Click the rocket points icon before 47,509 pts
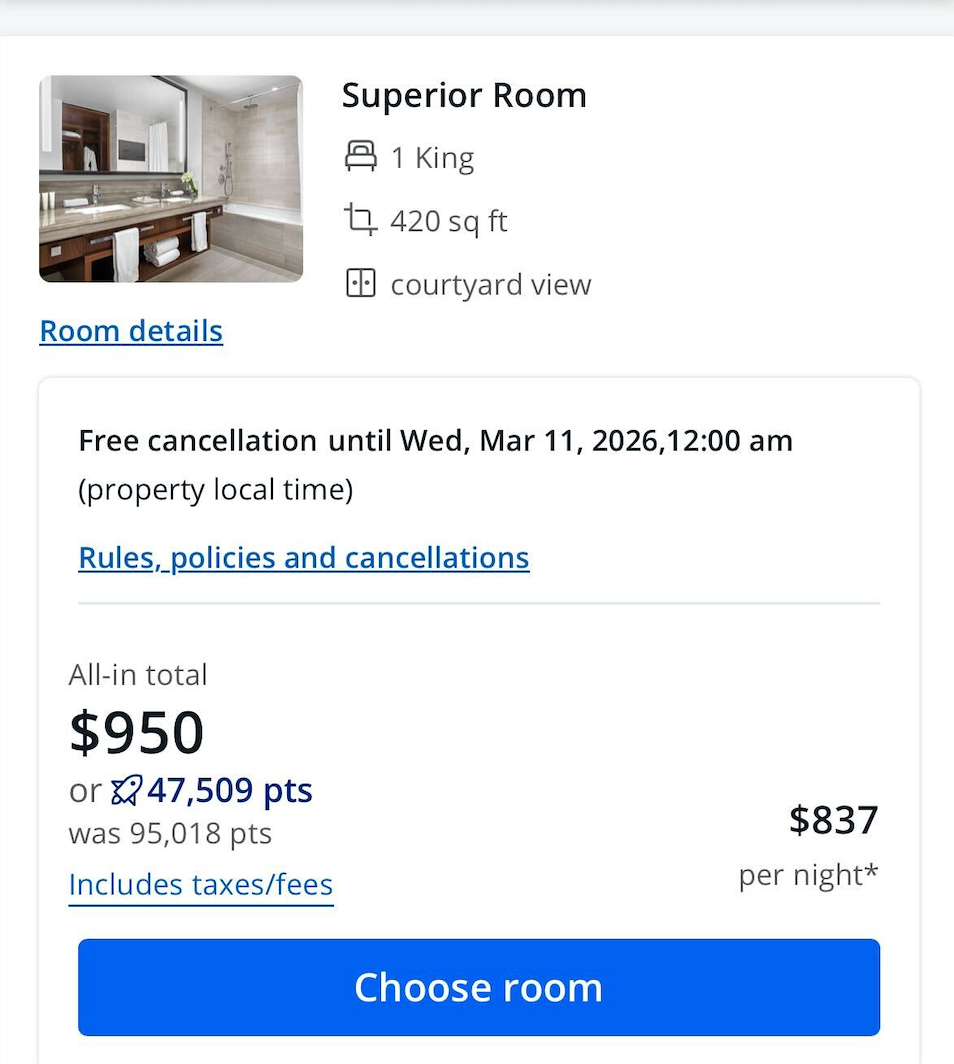The height and width of the screenshot is (1064, 954). coord(127,789)
